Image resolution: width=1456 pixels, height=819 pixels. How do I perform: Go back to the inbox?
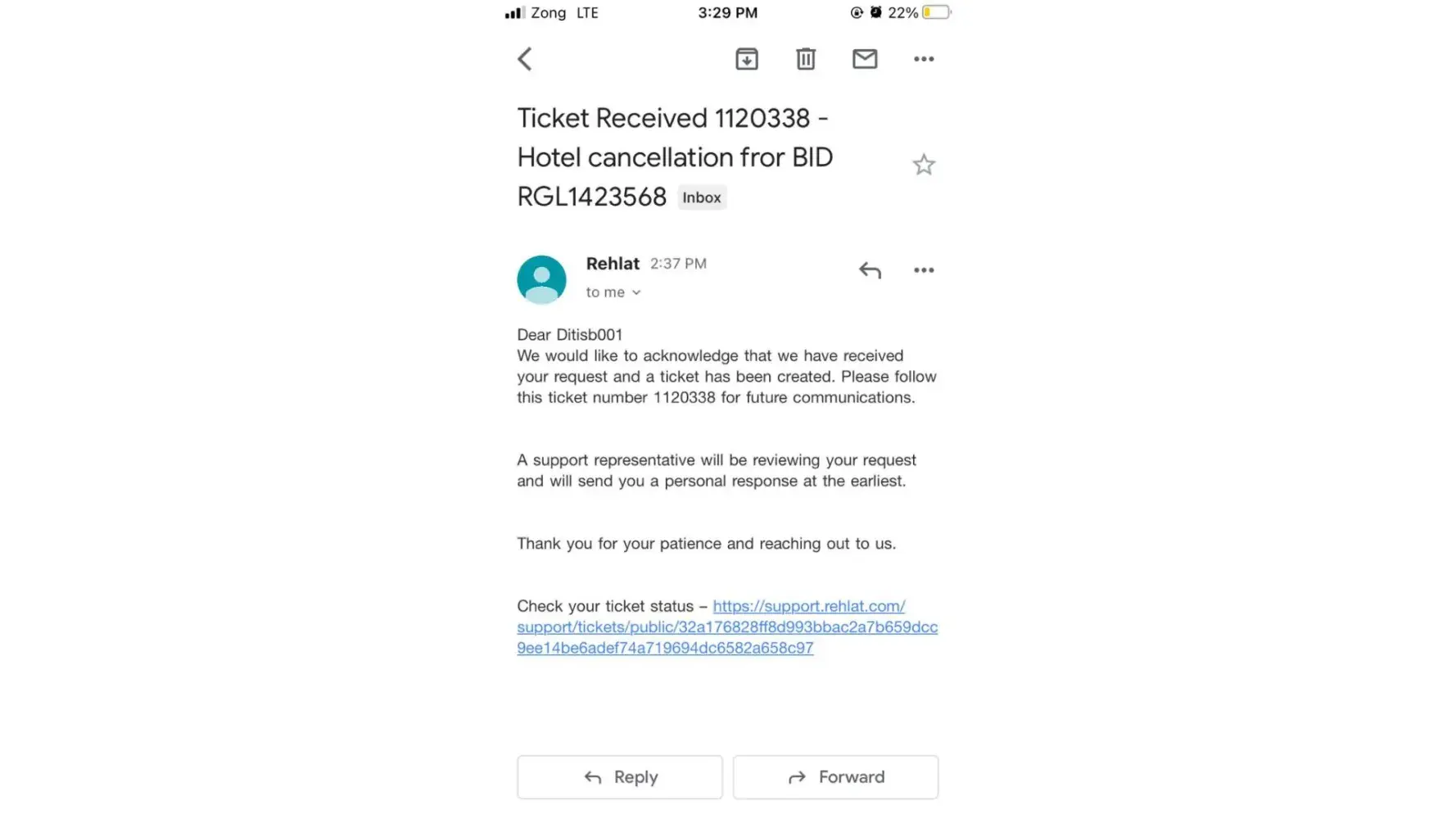point(525,59)
